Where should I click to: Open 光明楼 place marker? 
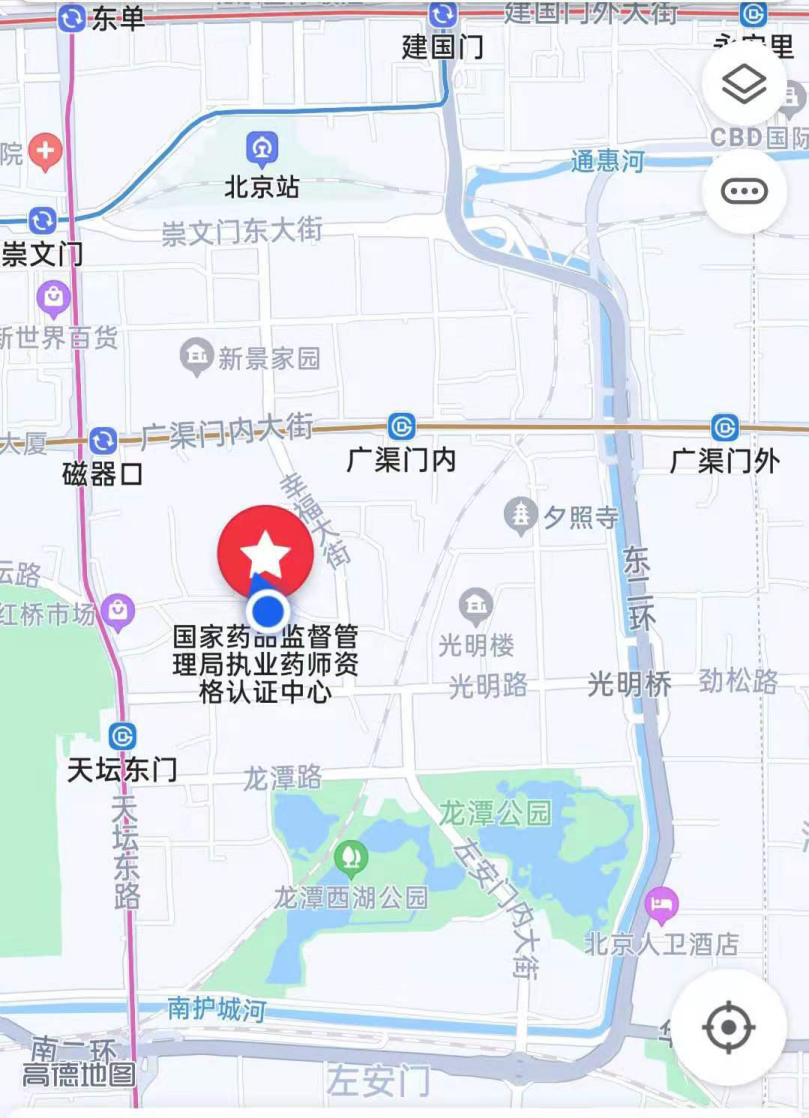click(x=476, y=606)
